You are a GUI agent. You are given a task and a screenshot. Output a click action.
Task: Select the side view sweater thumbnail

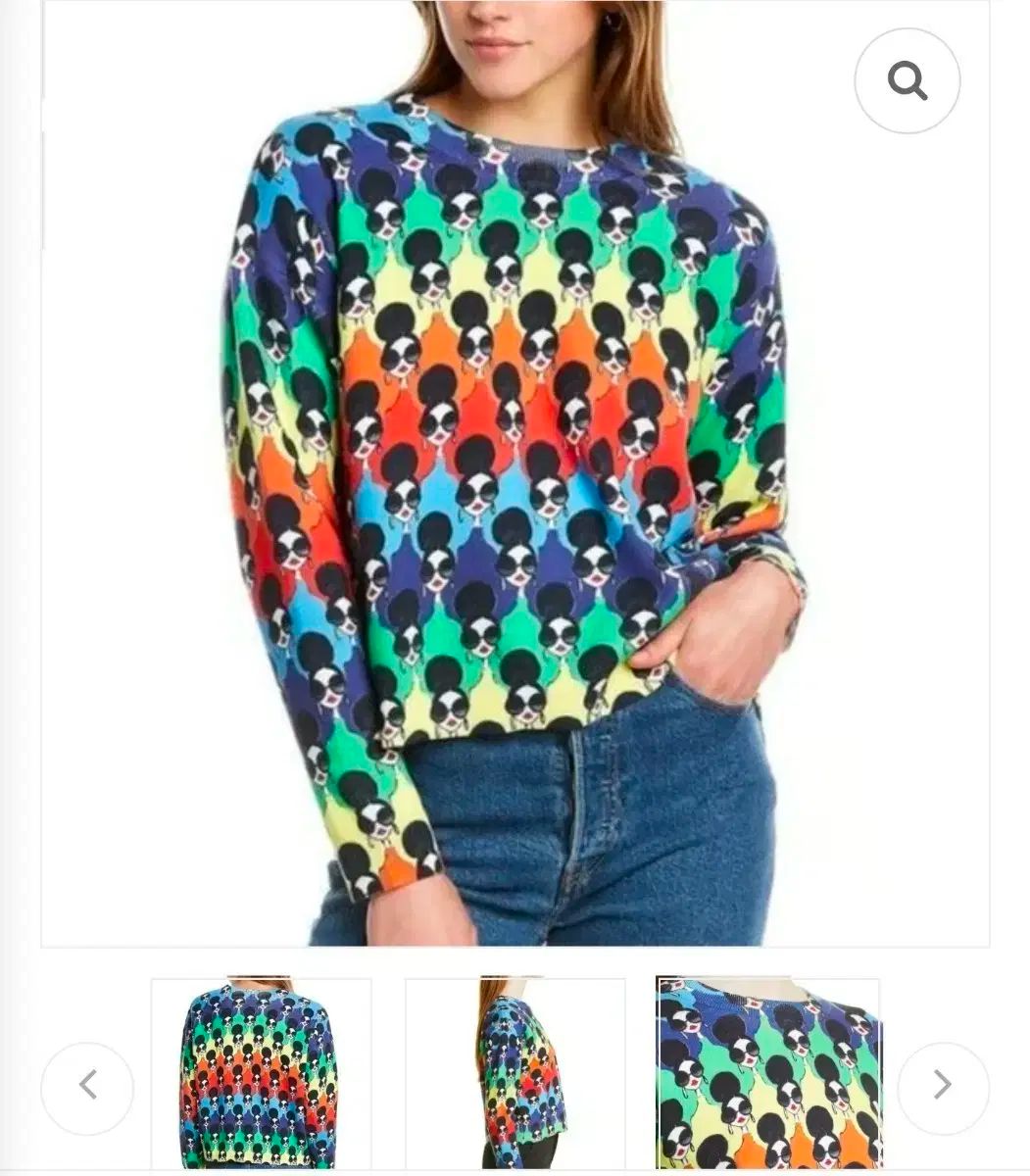(x=515, y=1076)
